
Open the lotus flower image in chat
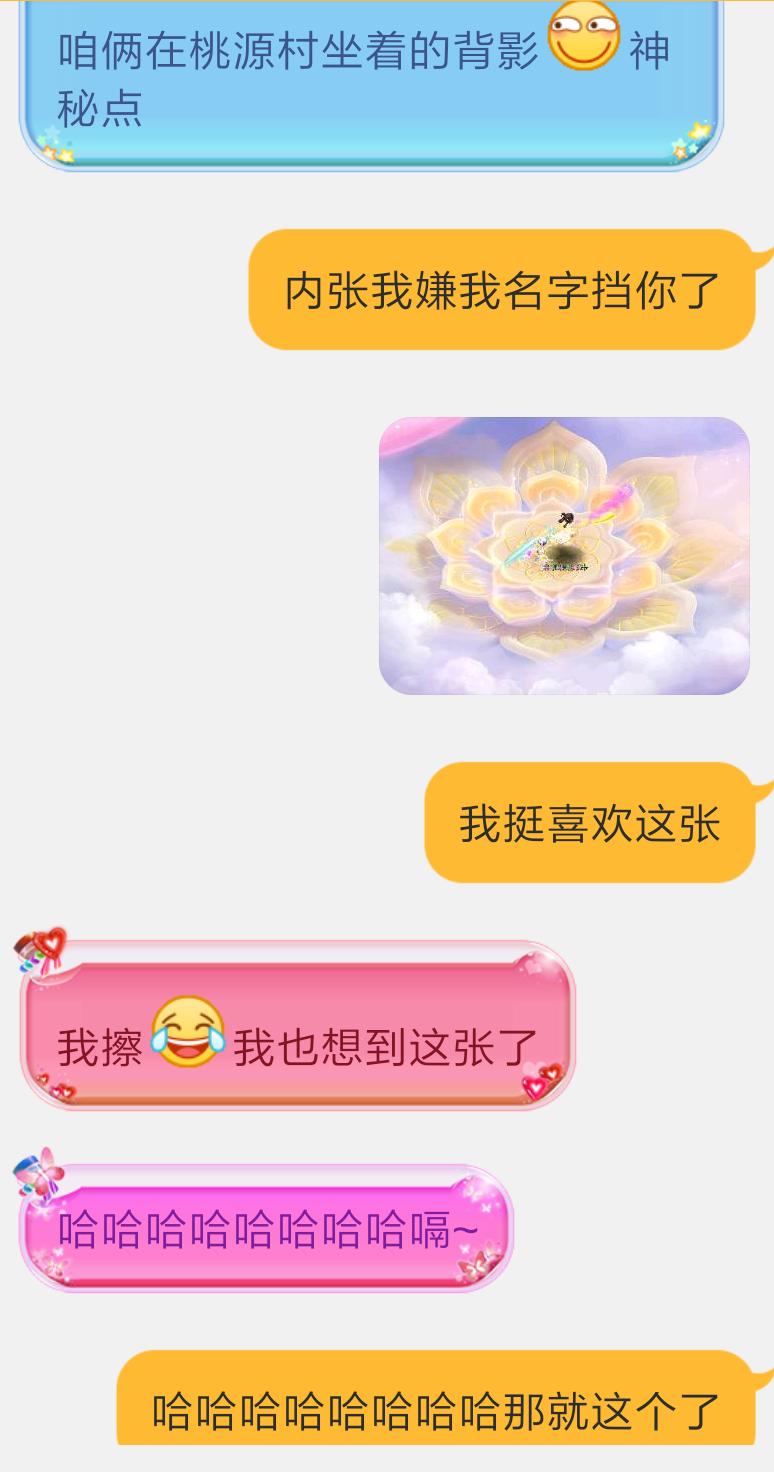[x=564, y=556]
